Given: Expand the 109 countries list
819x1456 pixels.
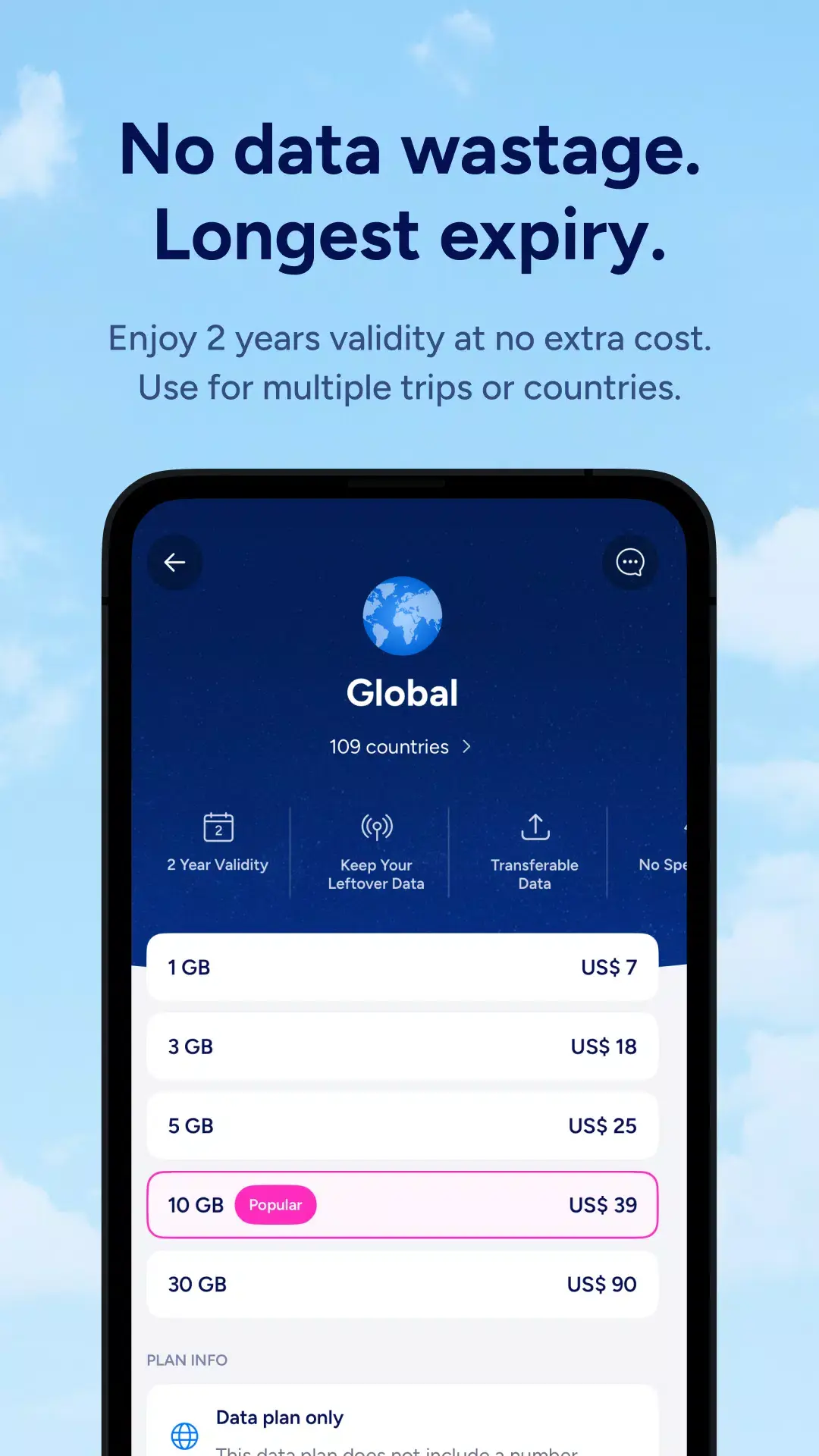Looking at the screenshot, I should pyautogui.click(x=401, y=746).
